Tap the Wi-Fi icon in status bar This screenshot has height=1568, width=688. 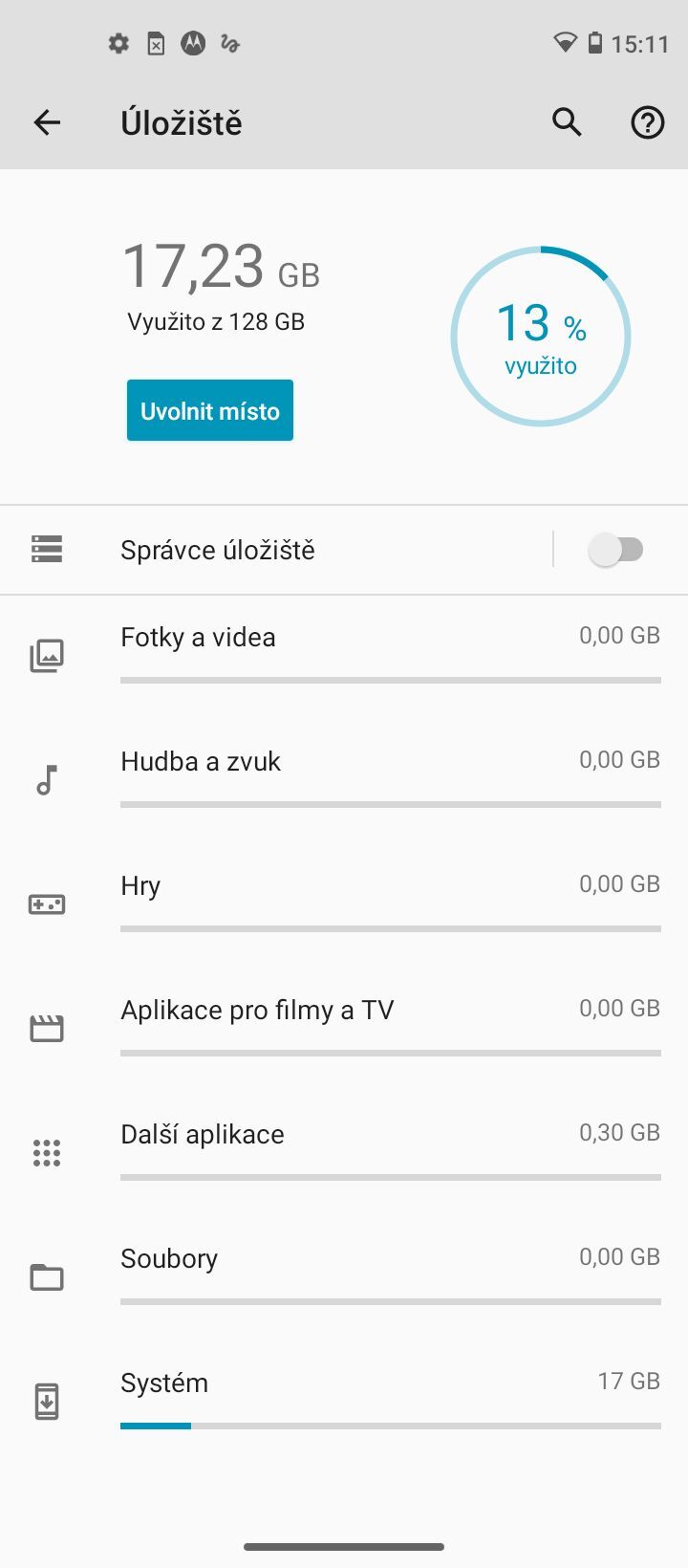pyautogui.click(x=567, y=43)
